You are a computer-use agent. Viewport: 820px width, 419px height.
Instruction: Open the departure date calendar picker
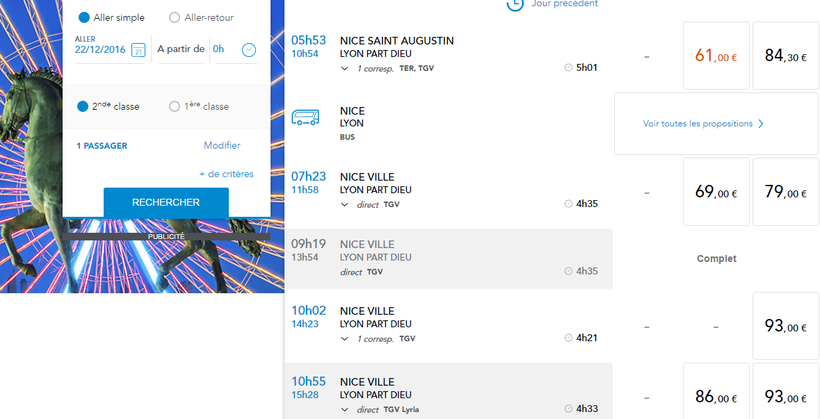click(x=138, y=50)
